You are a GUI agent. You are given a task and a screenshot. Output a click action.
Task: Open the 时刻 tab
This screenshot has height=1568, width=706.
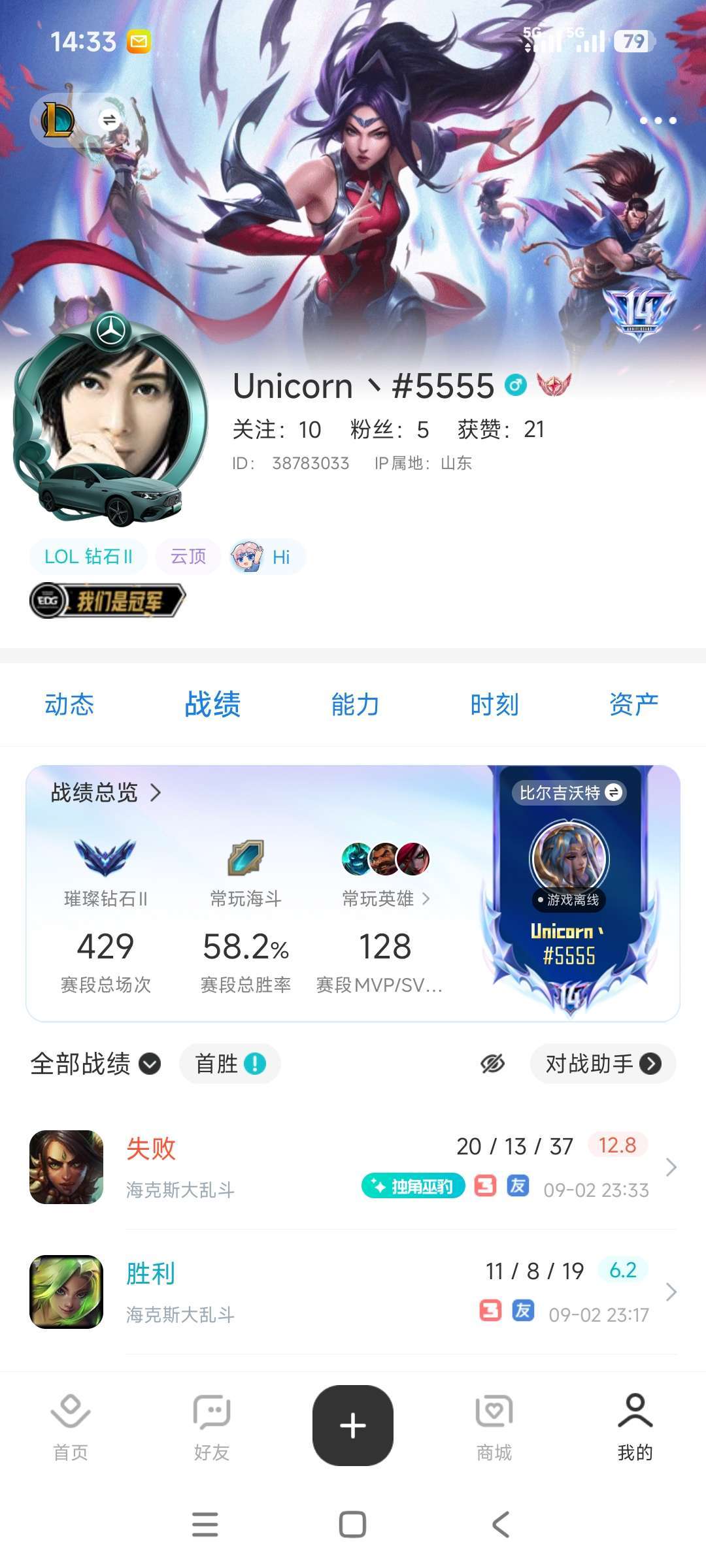click(x=495, y=705)
